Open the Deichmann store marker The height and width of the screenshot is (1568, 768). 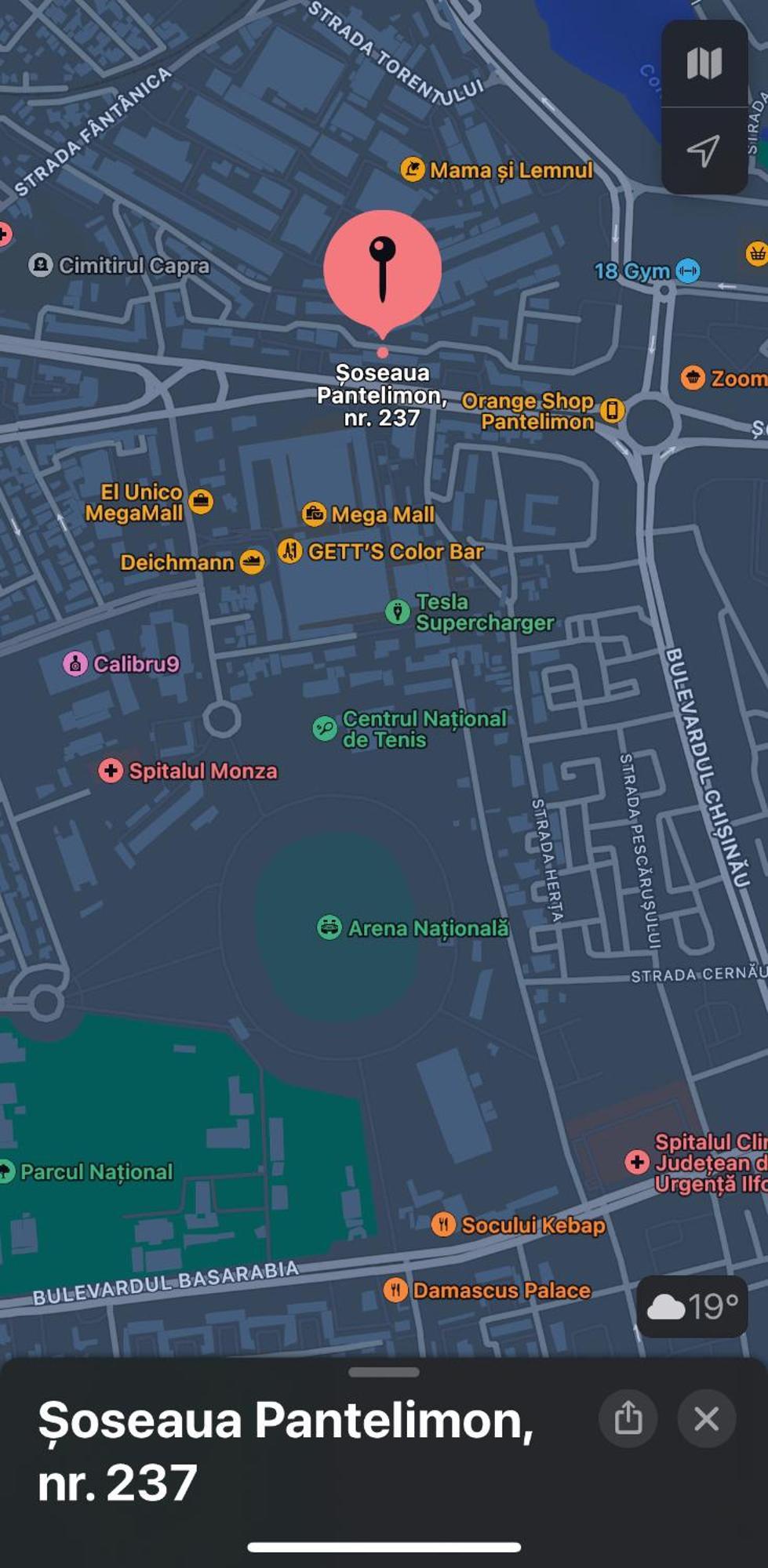tap(252, 561)
